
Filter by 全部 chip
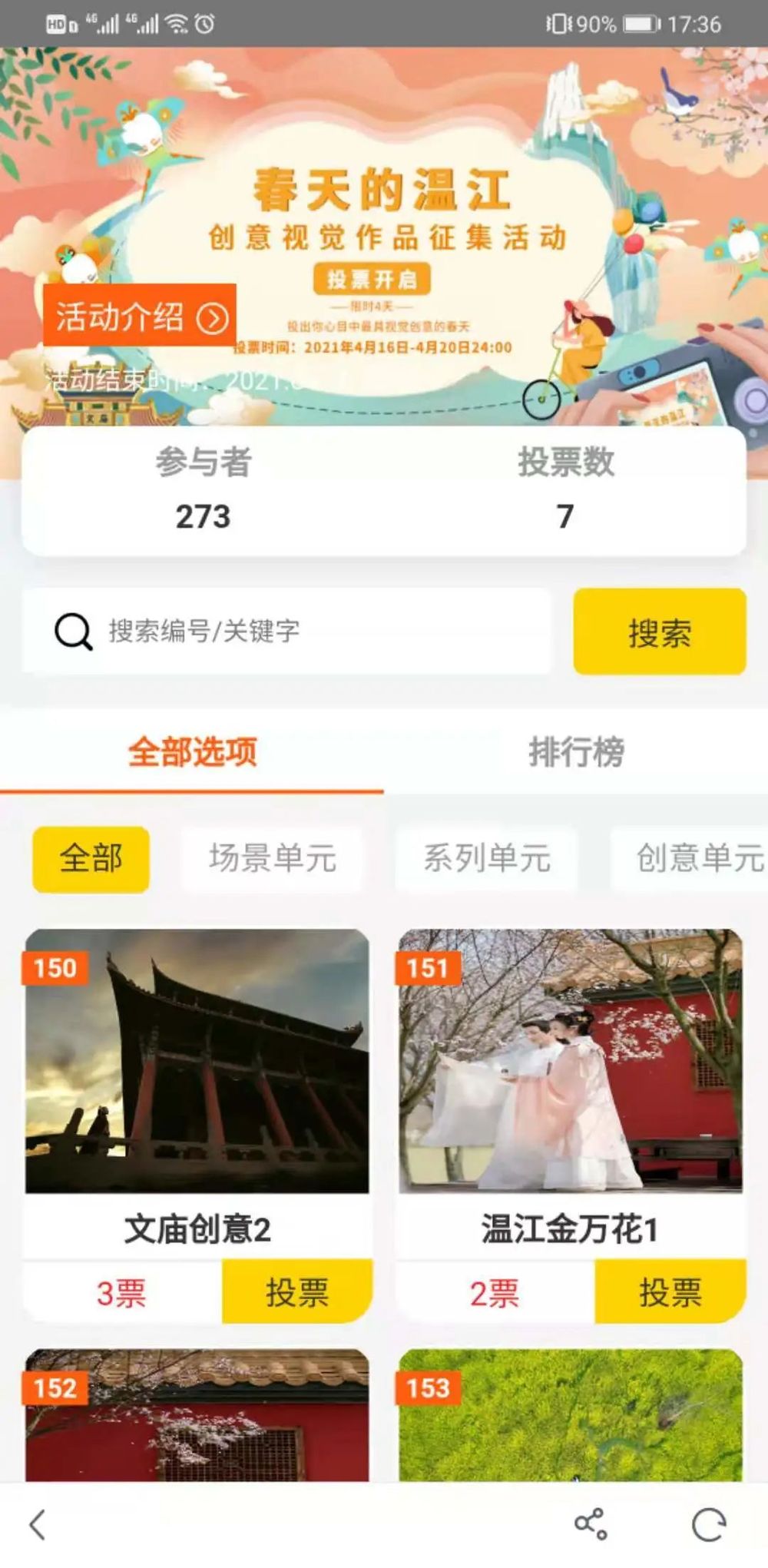91,858
